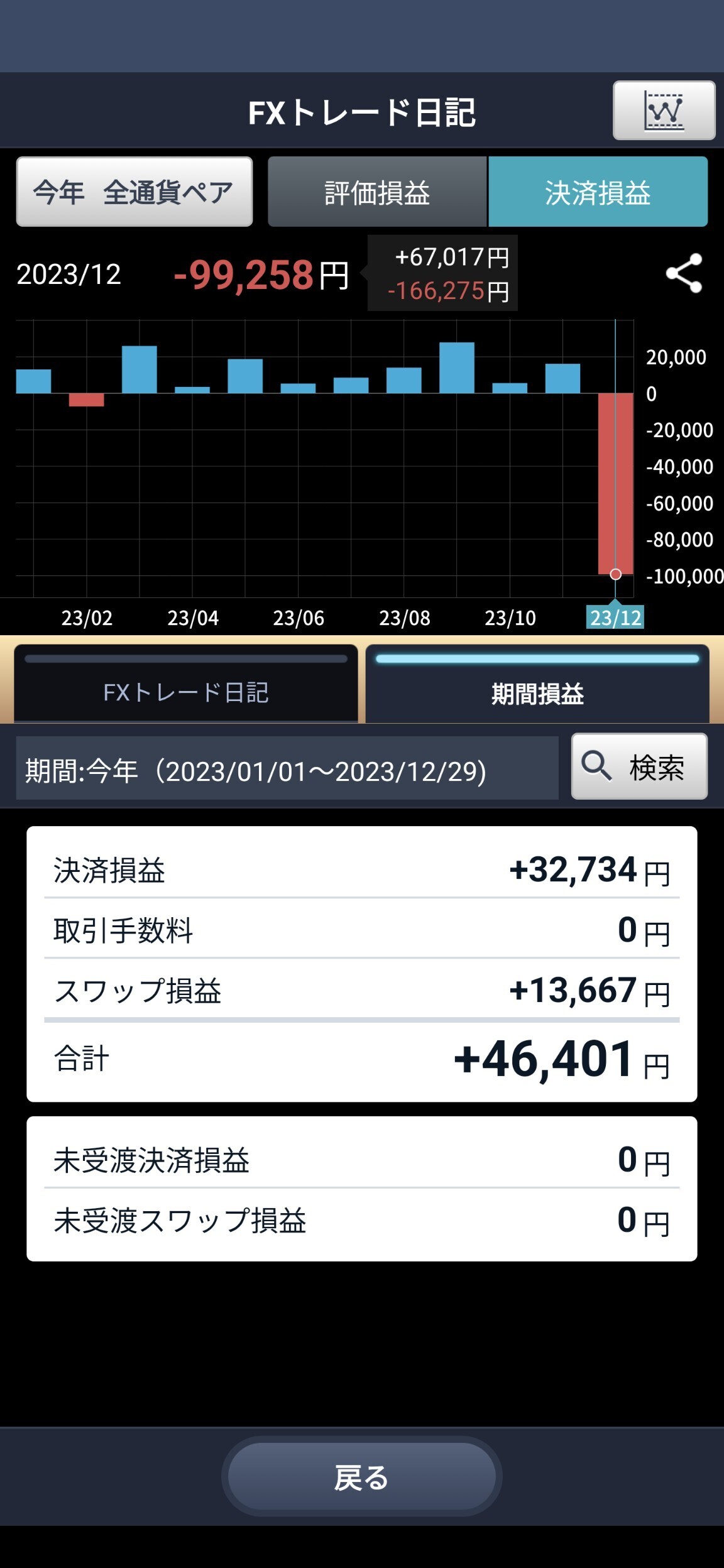Switch to the 評価損益 tab
Image resolution: width=724 pixels, height=1568 pixels.
(377, 192)
